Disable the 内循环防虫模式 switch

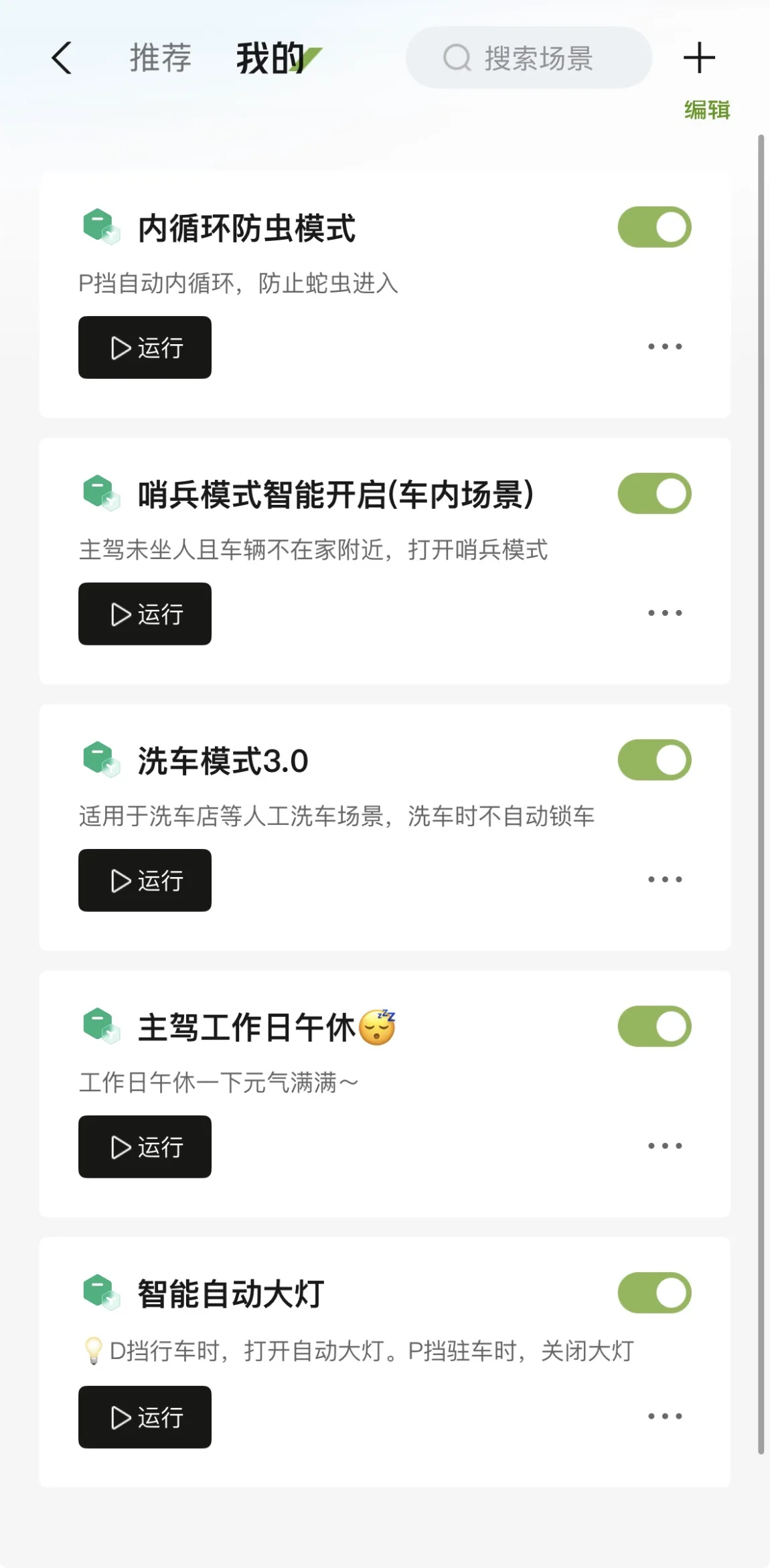(654, 227)
